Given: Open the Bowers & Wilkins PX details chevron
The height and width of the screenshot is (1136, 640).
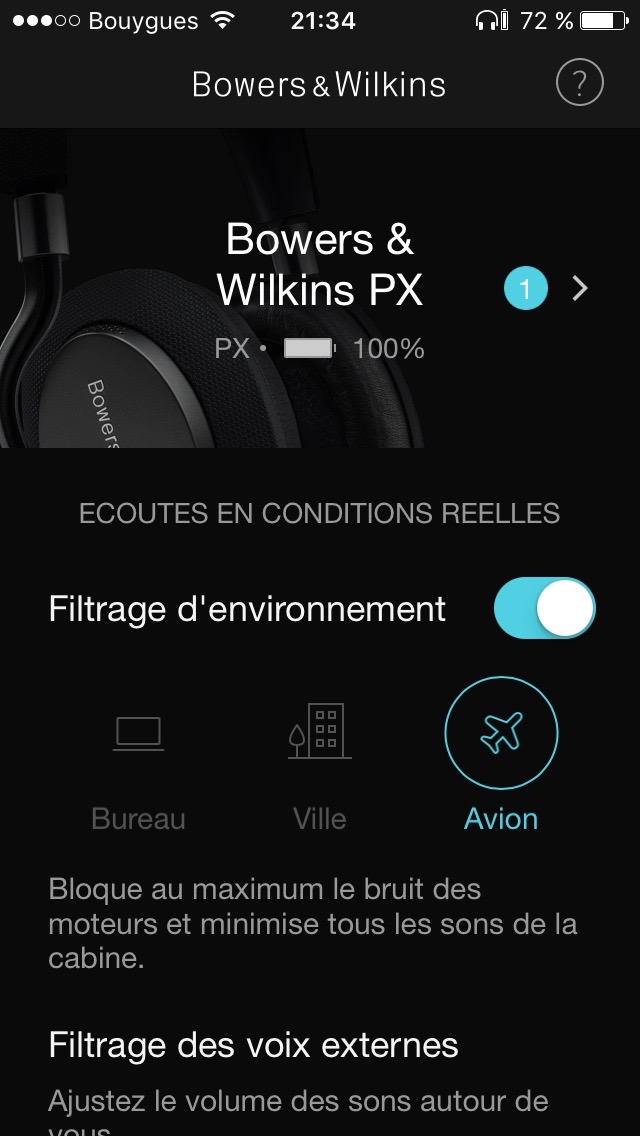Looking at the screenshot, I should click(x=580, y=288).
